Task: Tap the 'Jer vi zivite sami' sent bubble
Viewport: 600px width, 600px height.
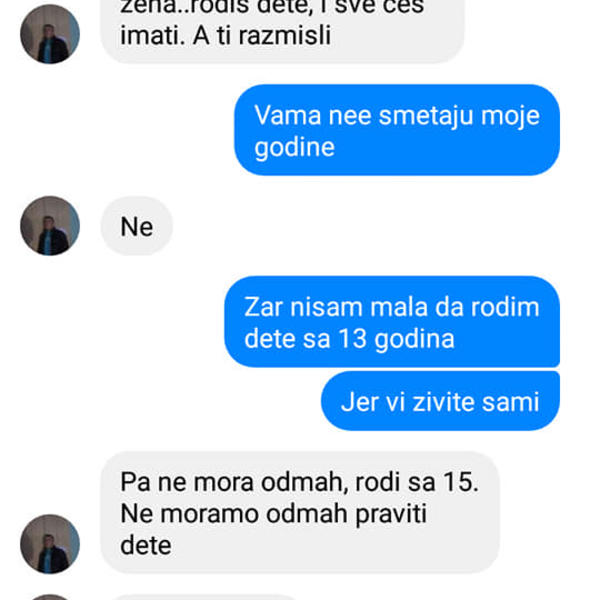Action: 440,402
